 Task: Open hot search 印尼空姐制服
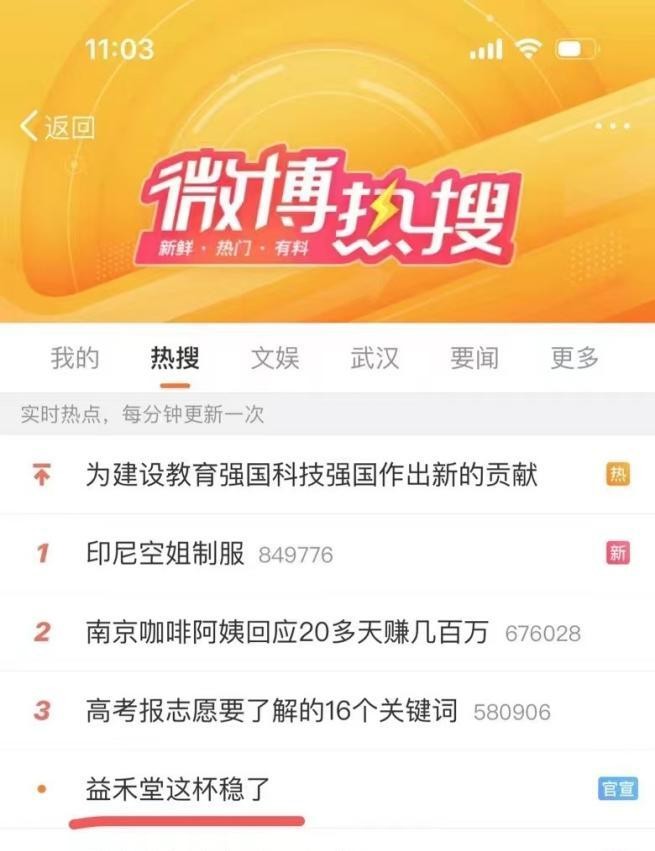166,553
